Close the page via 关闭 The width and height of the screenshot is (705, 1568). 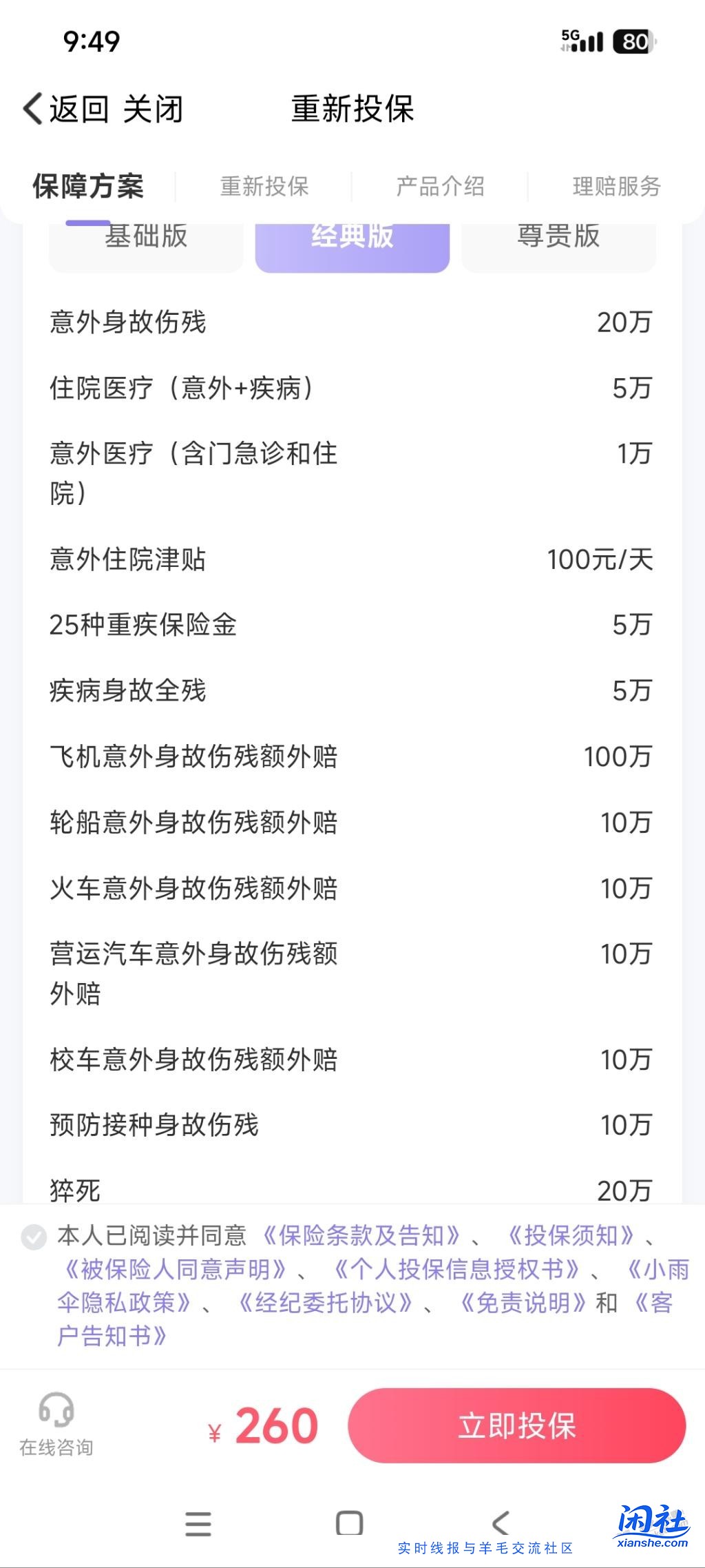[x=153, y=110]
